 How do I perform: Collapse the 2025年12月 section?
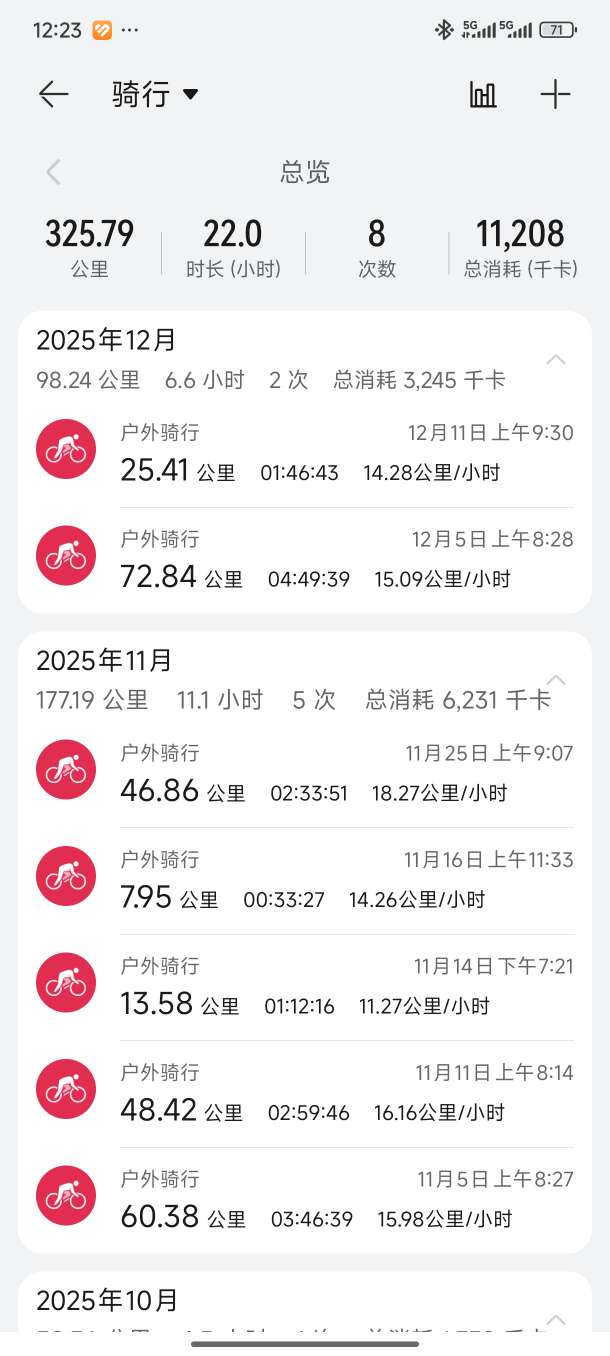tap(556, 360)
